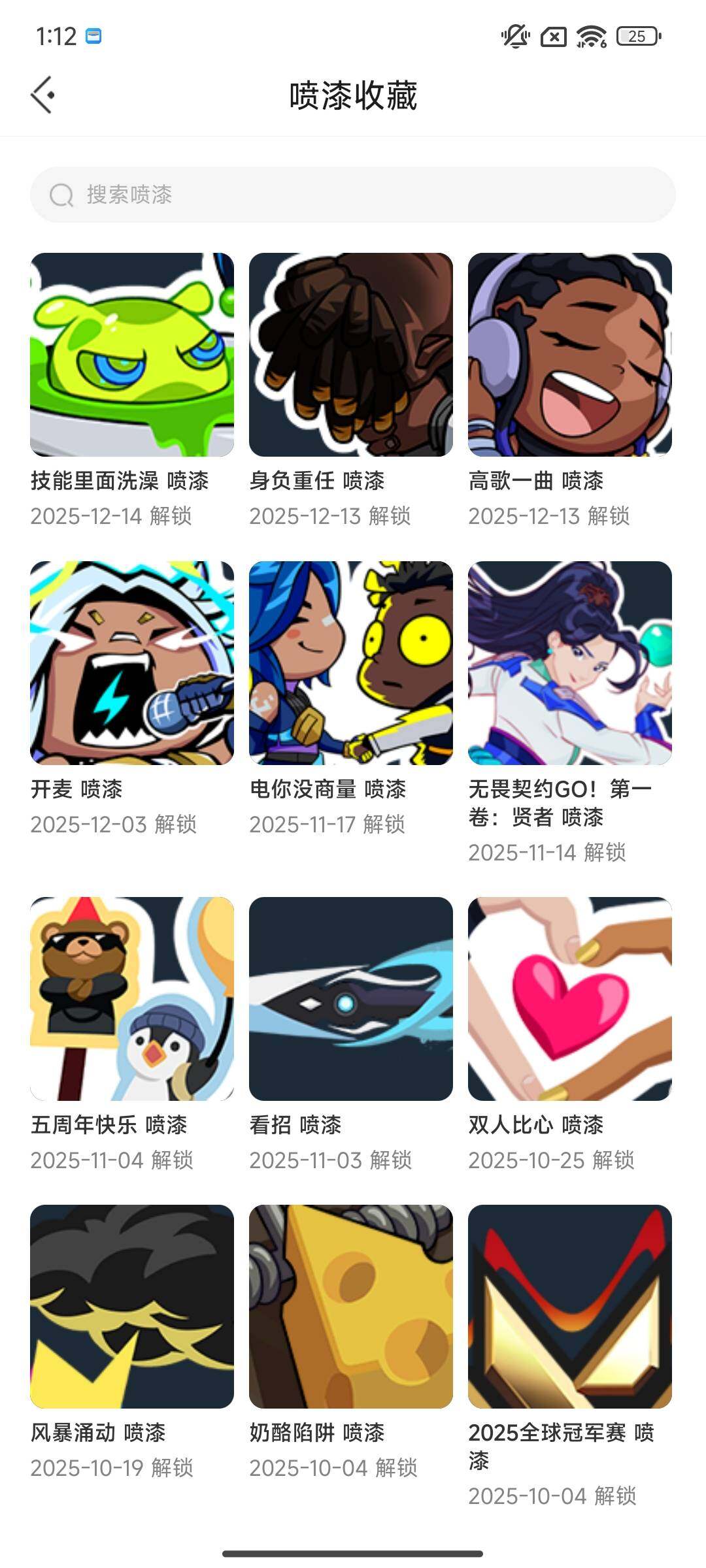Open the 风暴涌动 spray
706x1568 pixels.
coord(132,1307)
